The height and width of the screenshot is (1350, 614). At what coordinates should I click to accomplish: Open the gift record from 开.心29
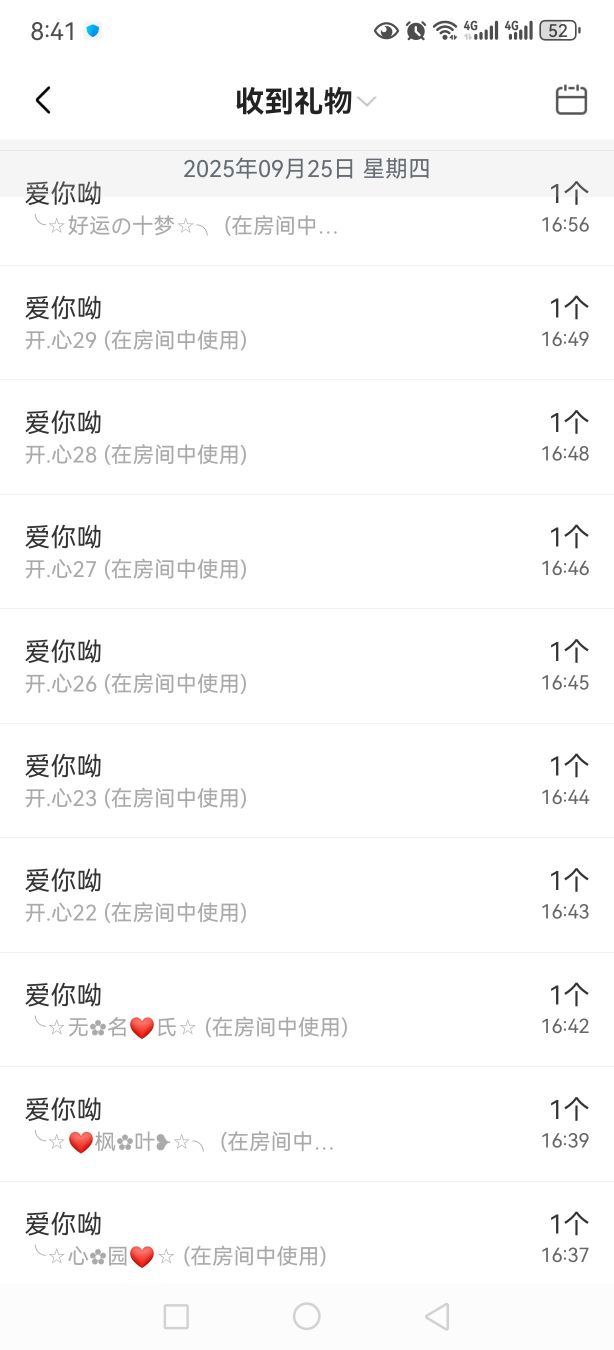306,323
